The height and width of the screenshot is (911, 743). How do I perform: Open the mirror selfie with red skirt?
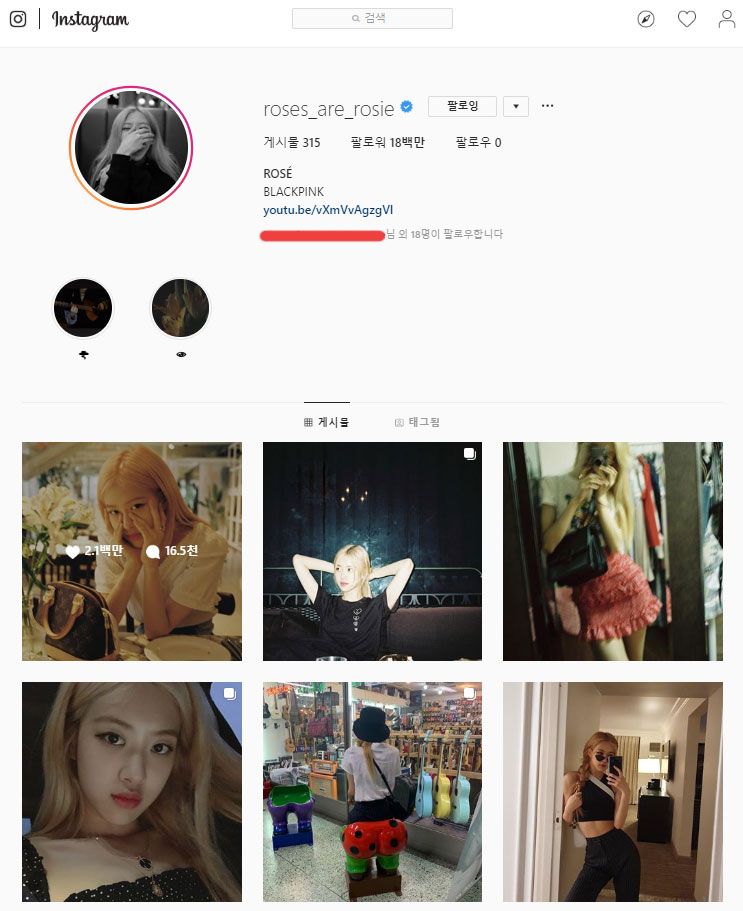tap(612, 551)
